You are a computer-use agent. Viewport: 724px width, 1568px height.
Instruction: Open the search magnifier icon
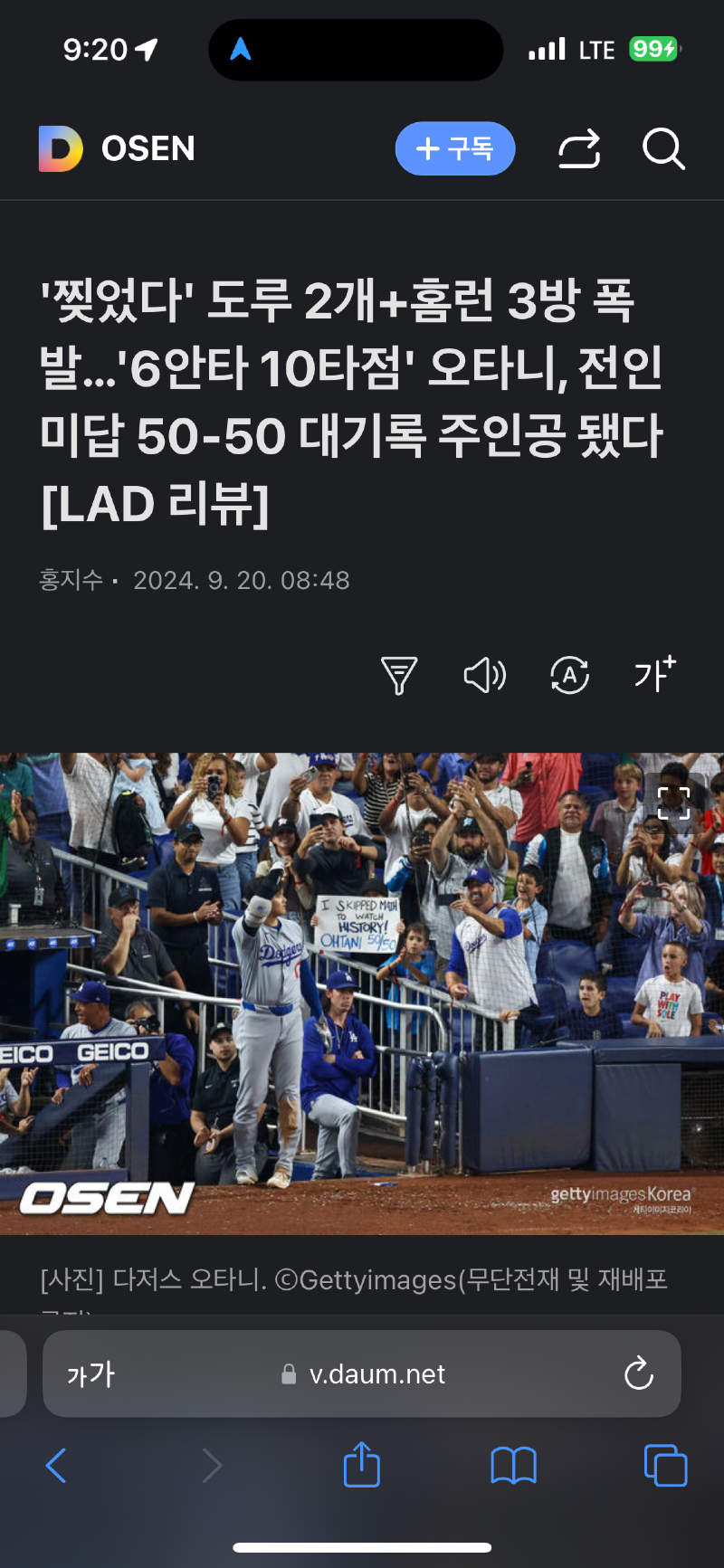click(x=663, y=149)
